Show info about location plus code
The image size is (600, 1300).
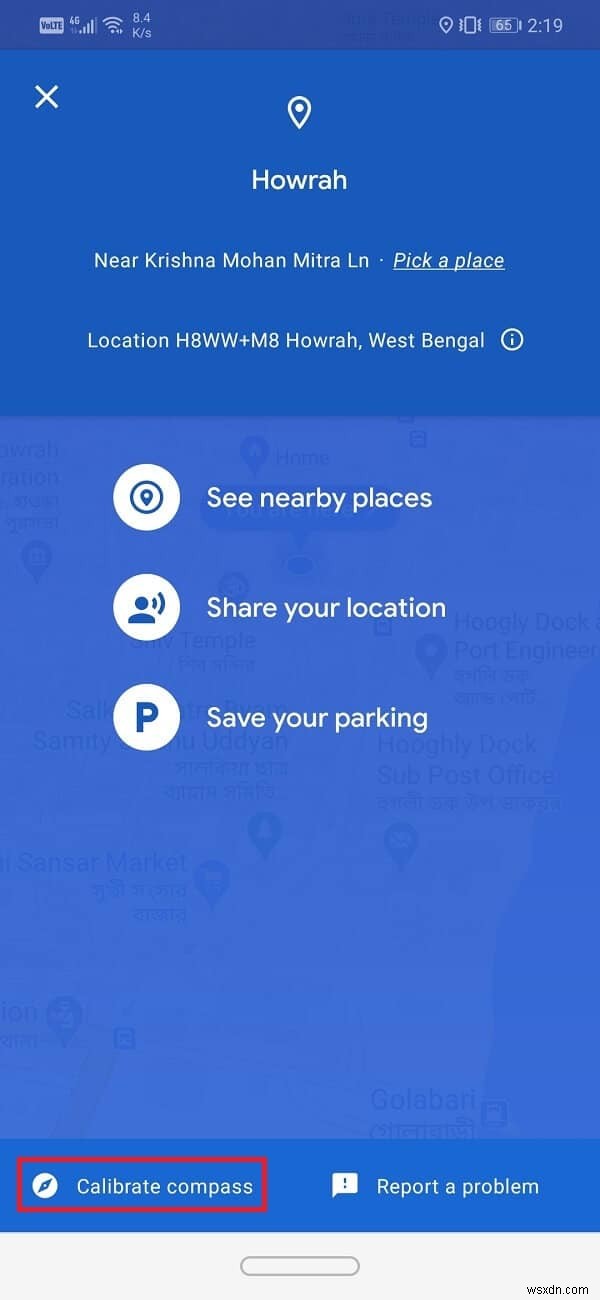(512, 340)
